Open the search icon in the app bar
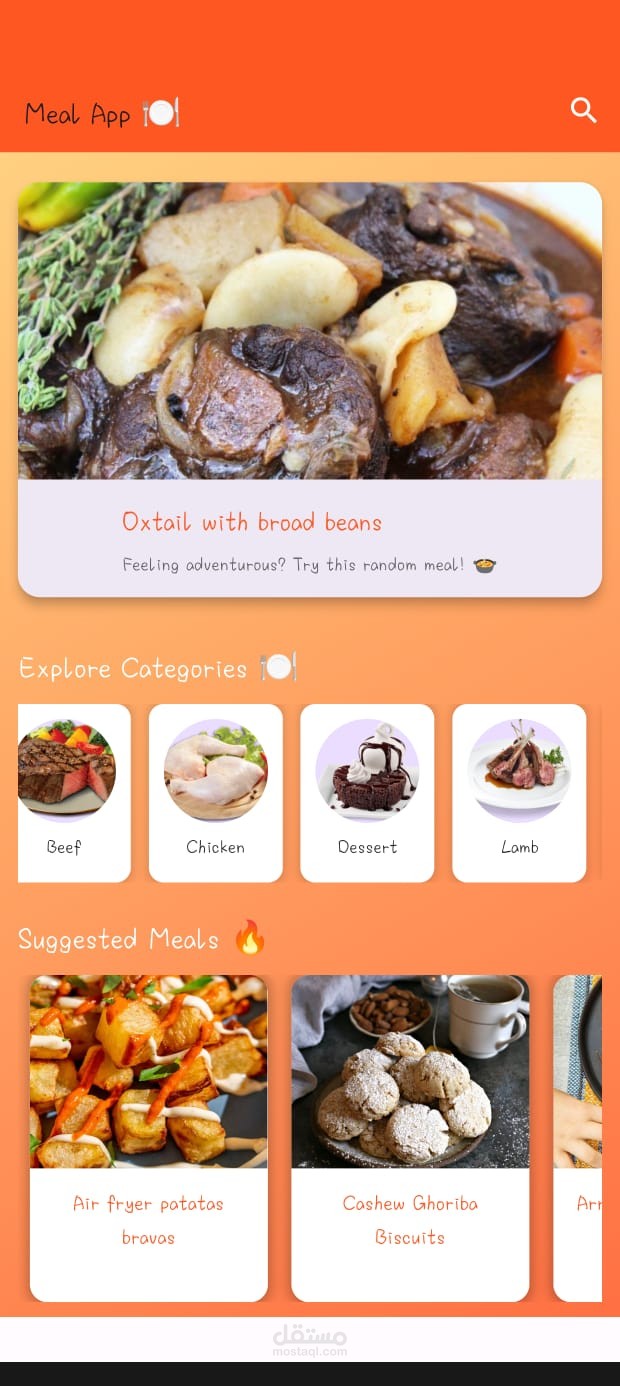 (583, 111)
